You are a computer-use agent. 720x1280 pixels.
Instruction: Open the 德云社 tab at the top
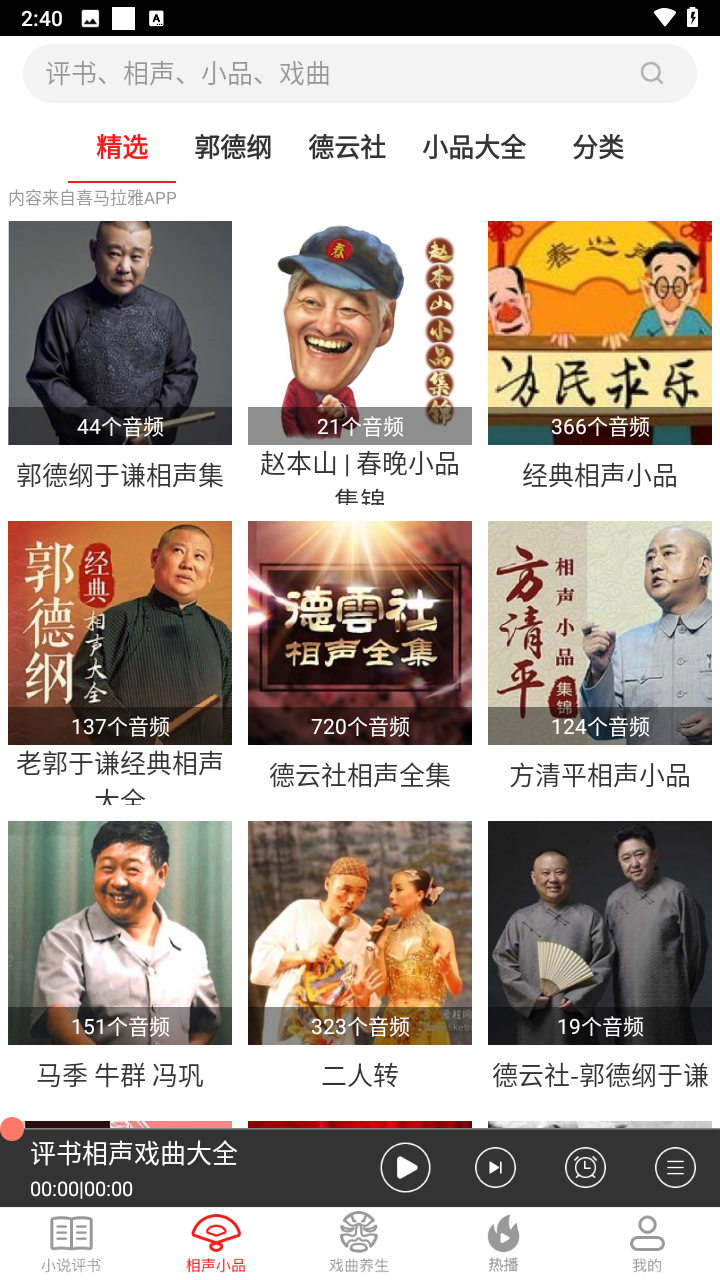pyautogui.click(x=346, y=147)
